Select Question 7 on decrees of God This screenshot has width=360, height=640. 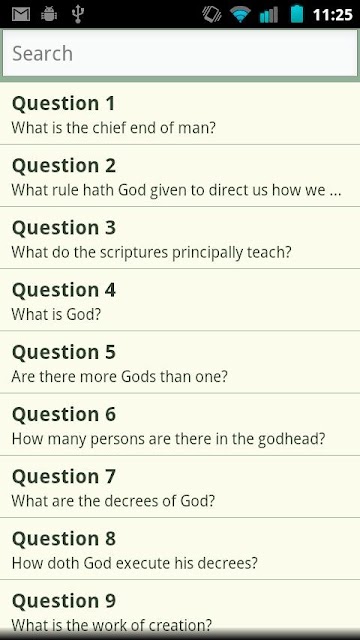tap(180, 487)
